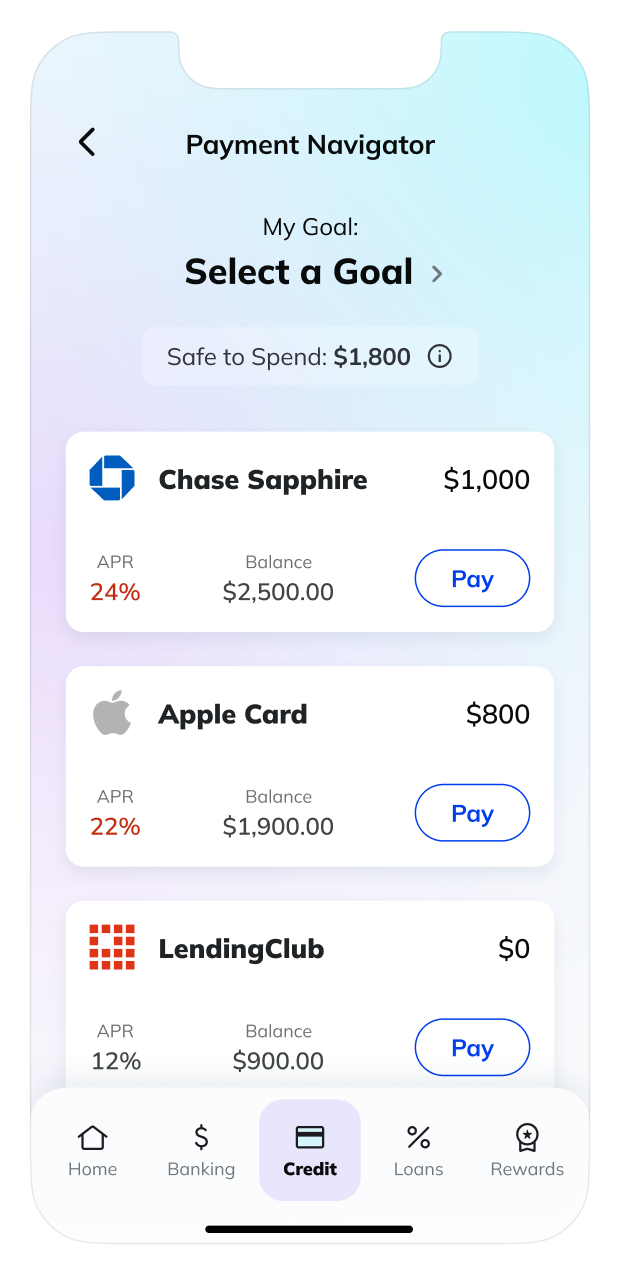Image resolution: width=620 pixels, height=1274 pixels.
Task: Pay the Chase Sapphire card
Action: [x=472, y=578]
